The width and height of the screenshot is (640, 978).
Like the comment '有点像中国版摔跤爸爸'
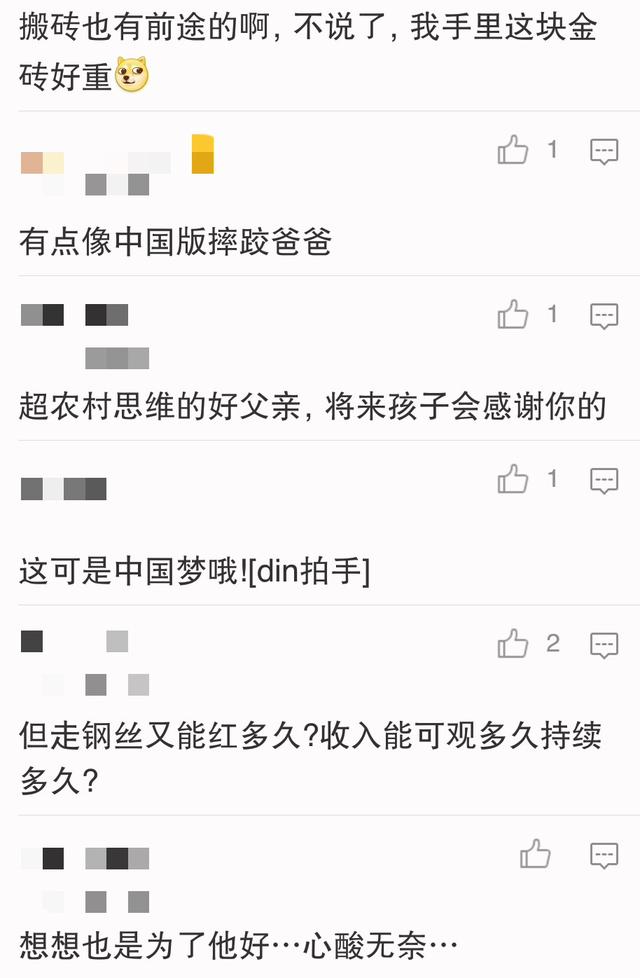click(513, 151)
